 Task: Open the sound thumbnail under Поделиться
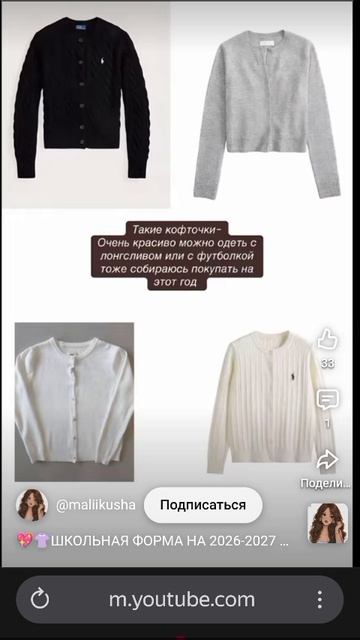(x=328, y=523)
